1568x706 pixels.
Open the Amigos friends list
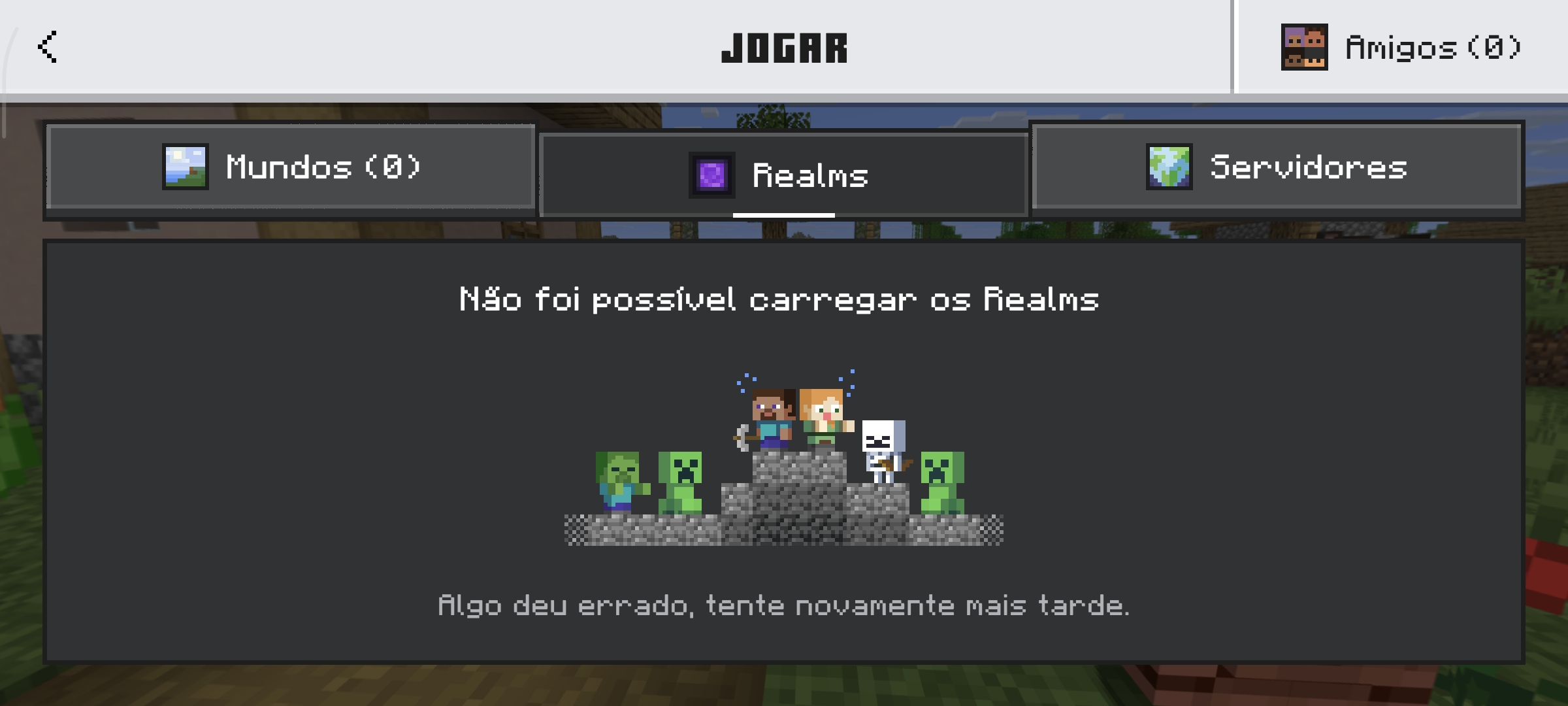(x=1401, y=47)
